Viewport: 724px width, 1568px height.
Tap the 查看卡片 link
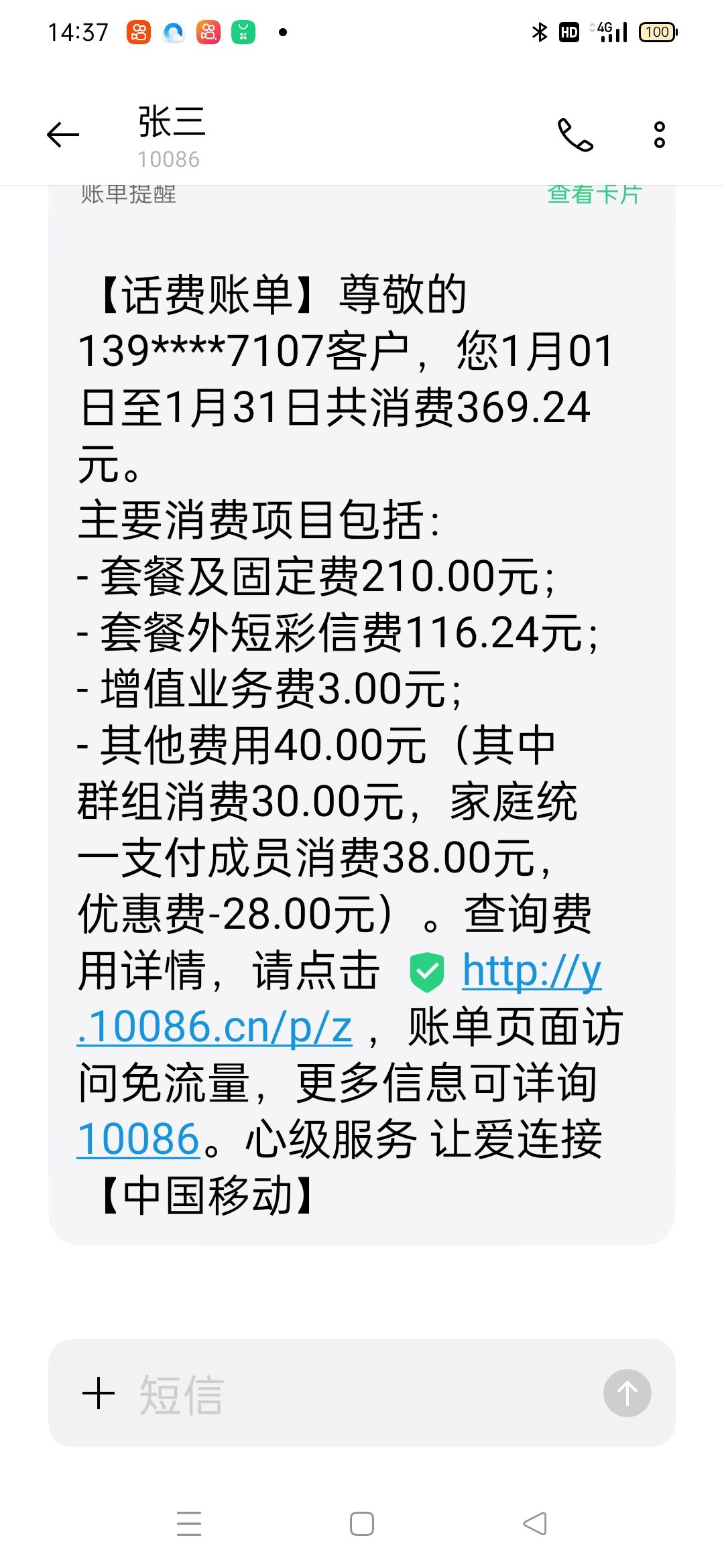point(595,194)
